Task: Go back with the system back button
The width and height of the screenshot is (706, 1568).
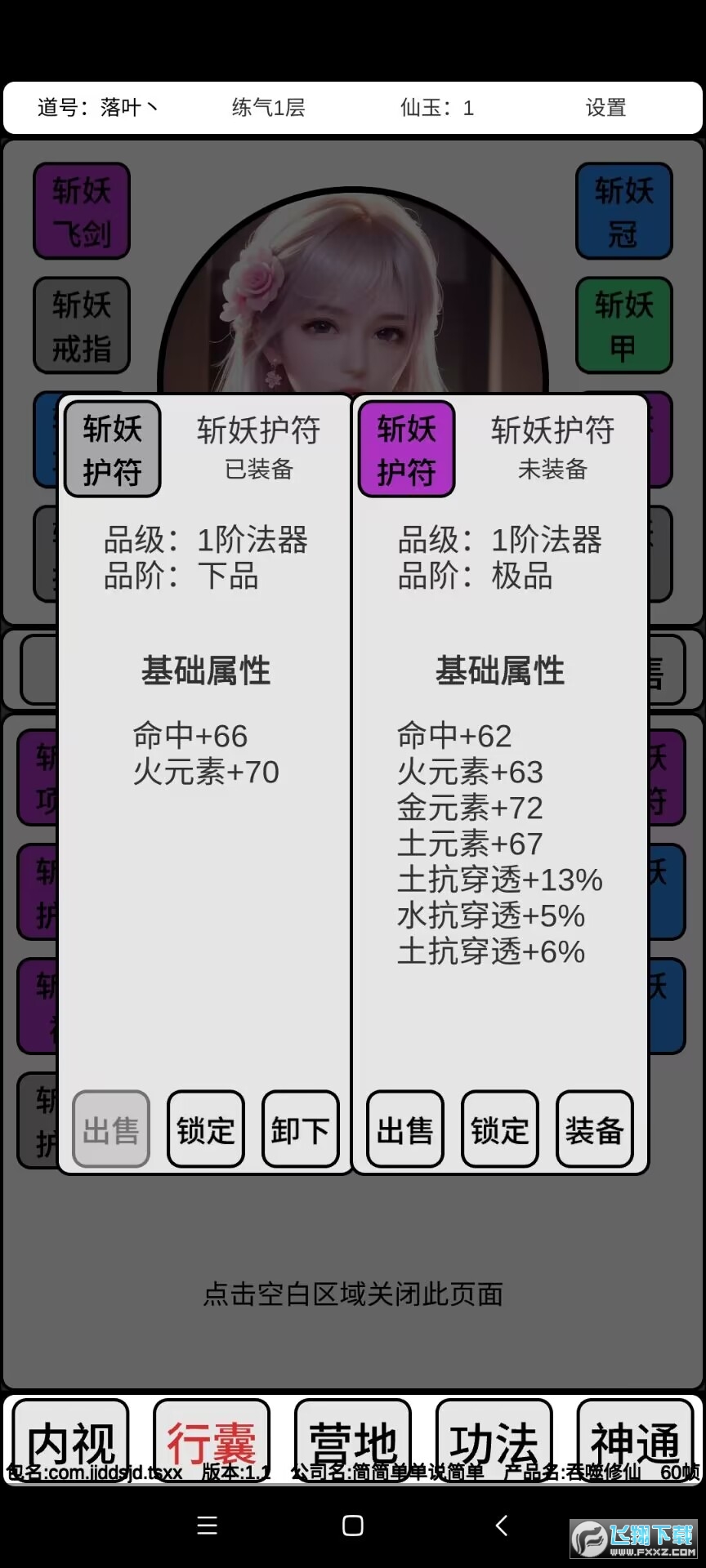Action: (x=502, y=1525)
